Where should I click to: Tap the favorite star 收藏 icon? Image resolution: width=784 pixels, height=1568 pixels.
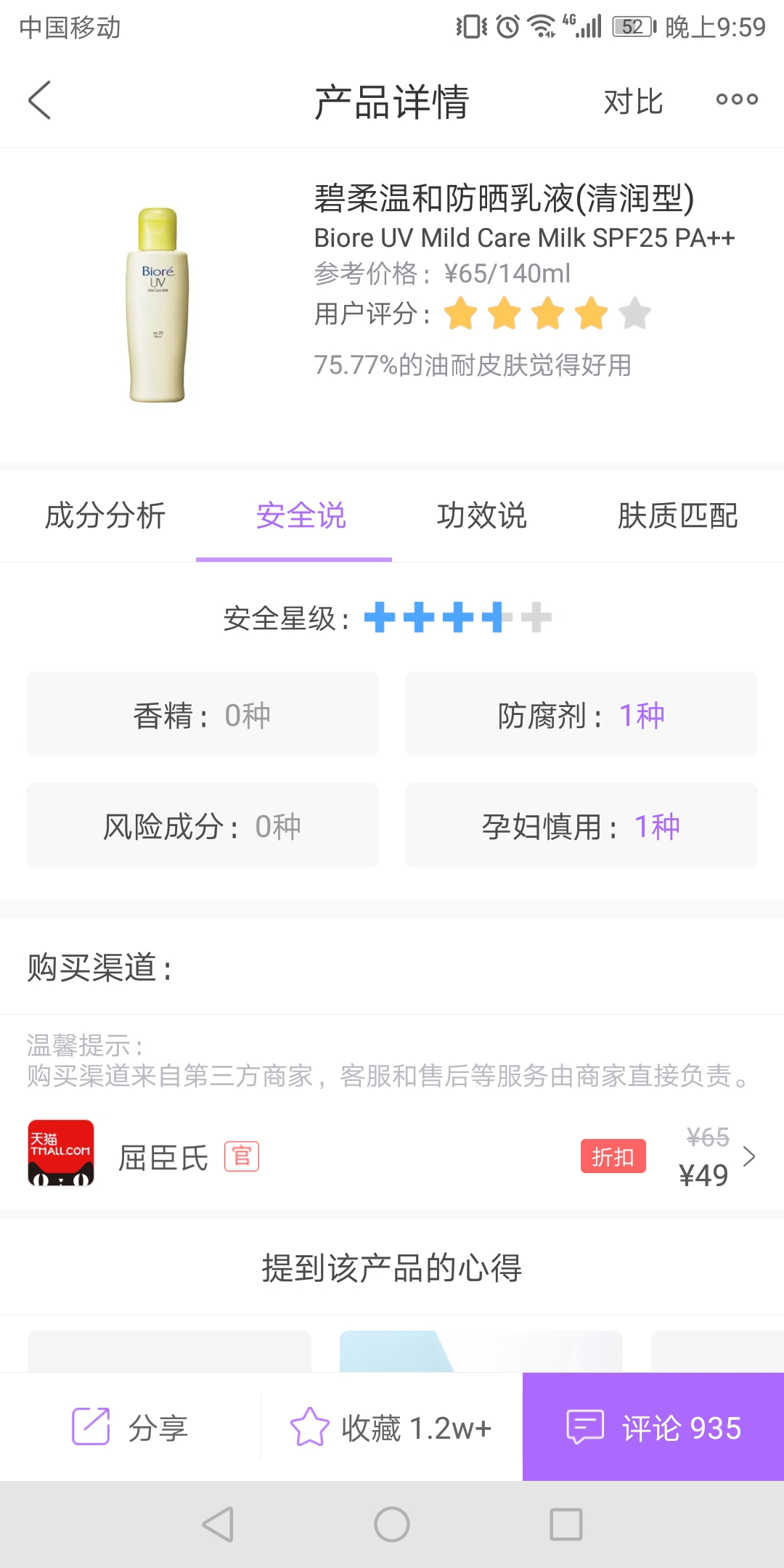click(x=312, y=1427)
